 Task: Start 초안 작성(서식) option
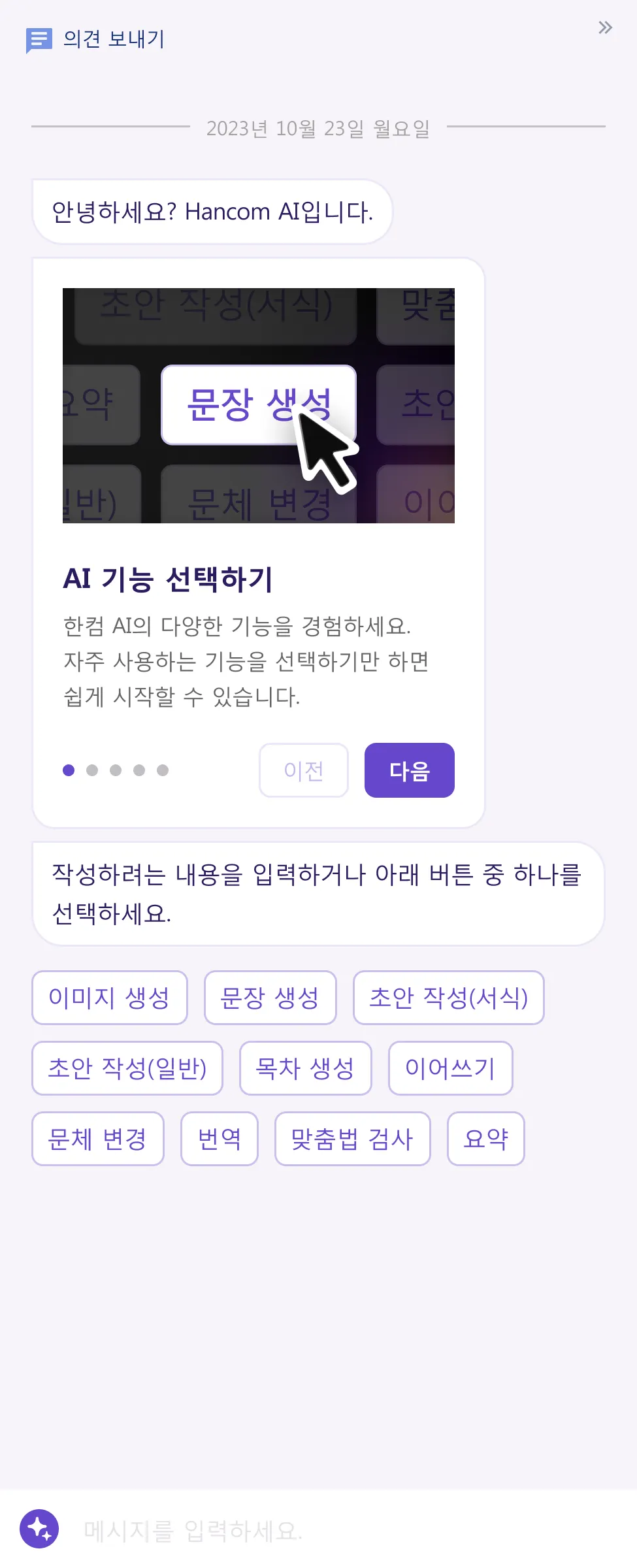point(448,998)
